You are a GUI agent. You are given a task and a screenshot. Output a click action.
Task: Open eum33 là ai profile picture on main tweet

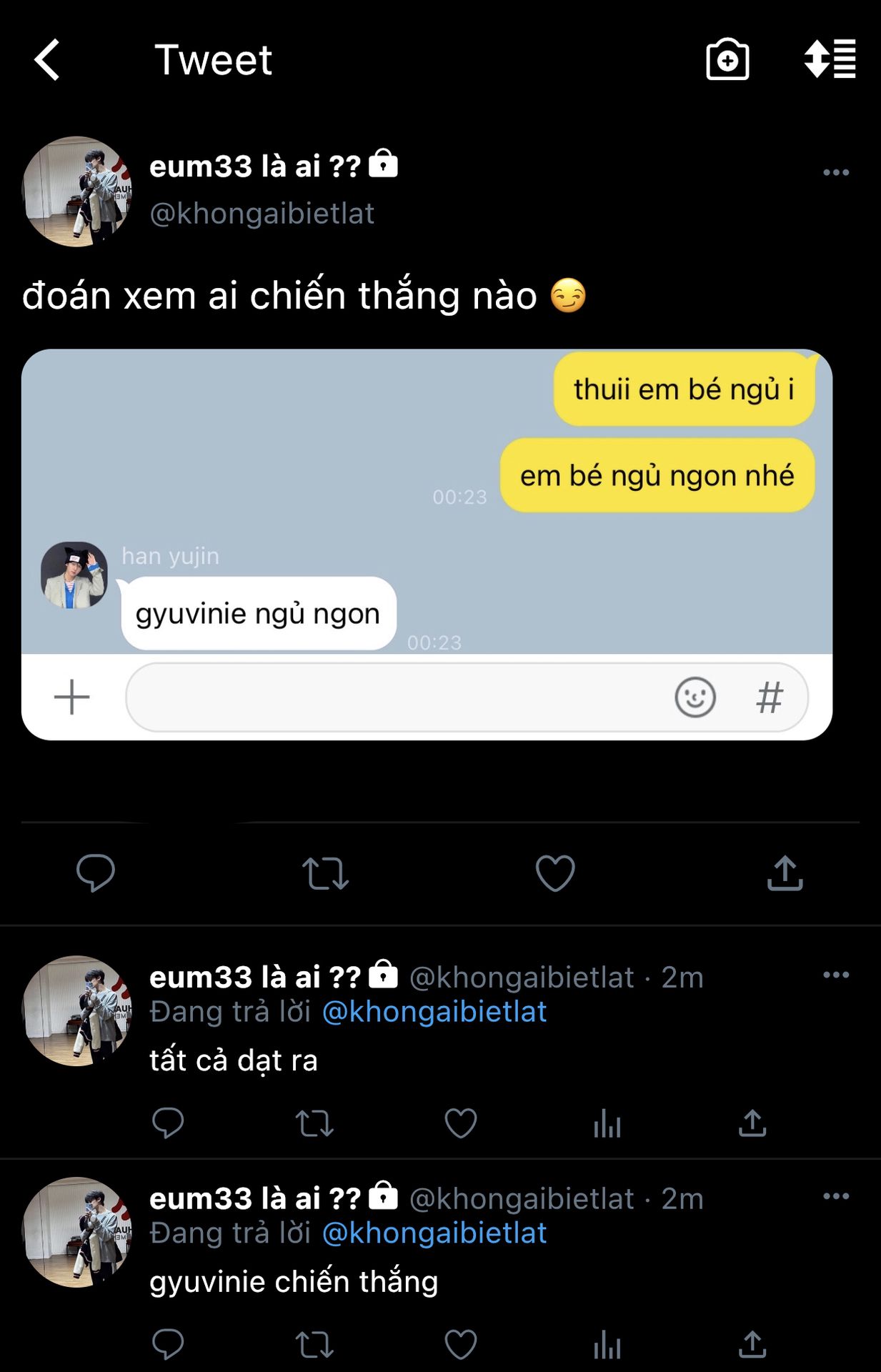[77, 192]
